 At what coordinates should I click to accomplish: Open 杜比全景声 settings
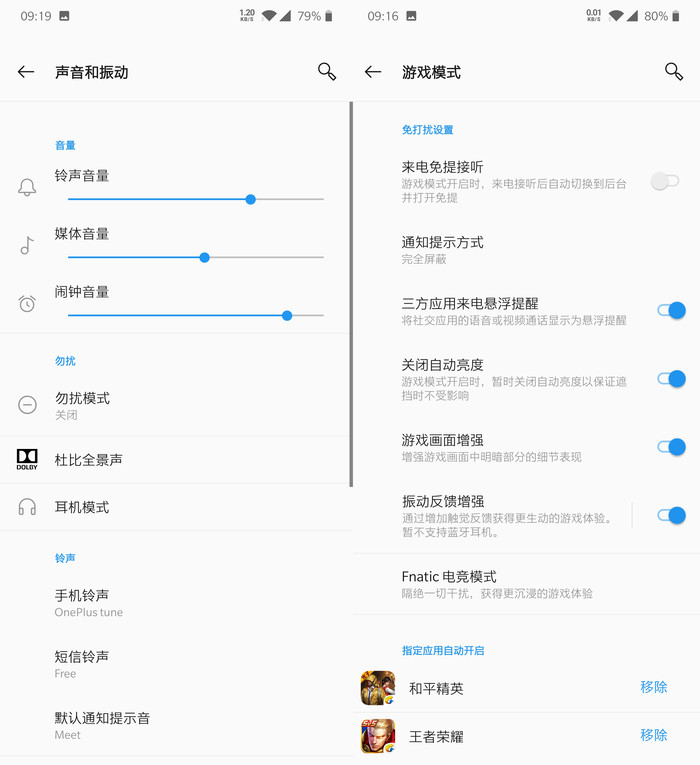coord(175,460)
